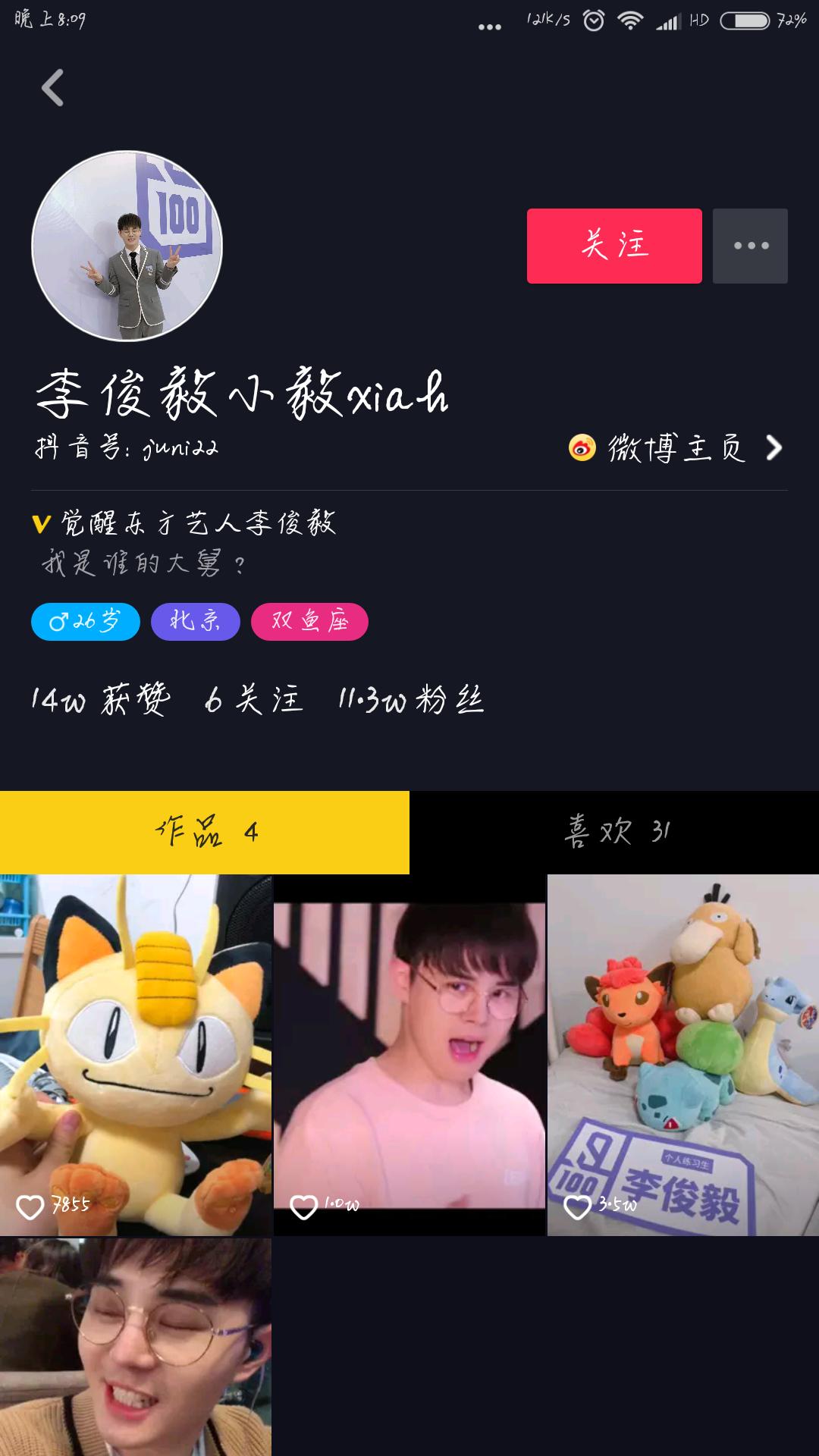819x1456 pixels.
Task: Select the 双鱼座 zodiac tag
Action: pyautogui.click(x=309, y=621)
